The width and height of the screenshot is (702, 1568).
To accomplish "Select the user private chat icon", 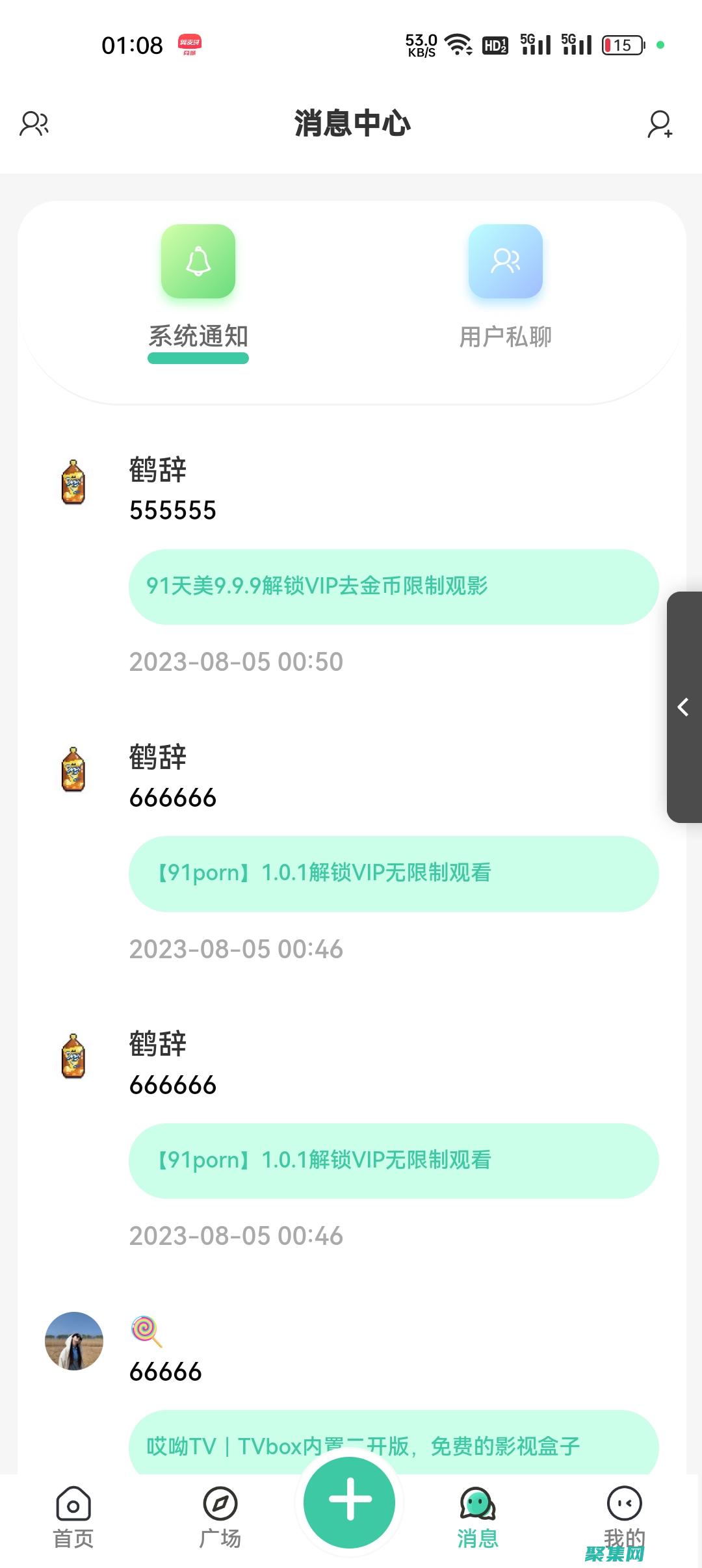I will pos(505,261).
